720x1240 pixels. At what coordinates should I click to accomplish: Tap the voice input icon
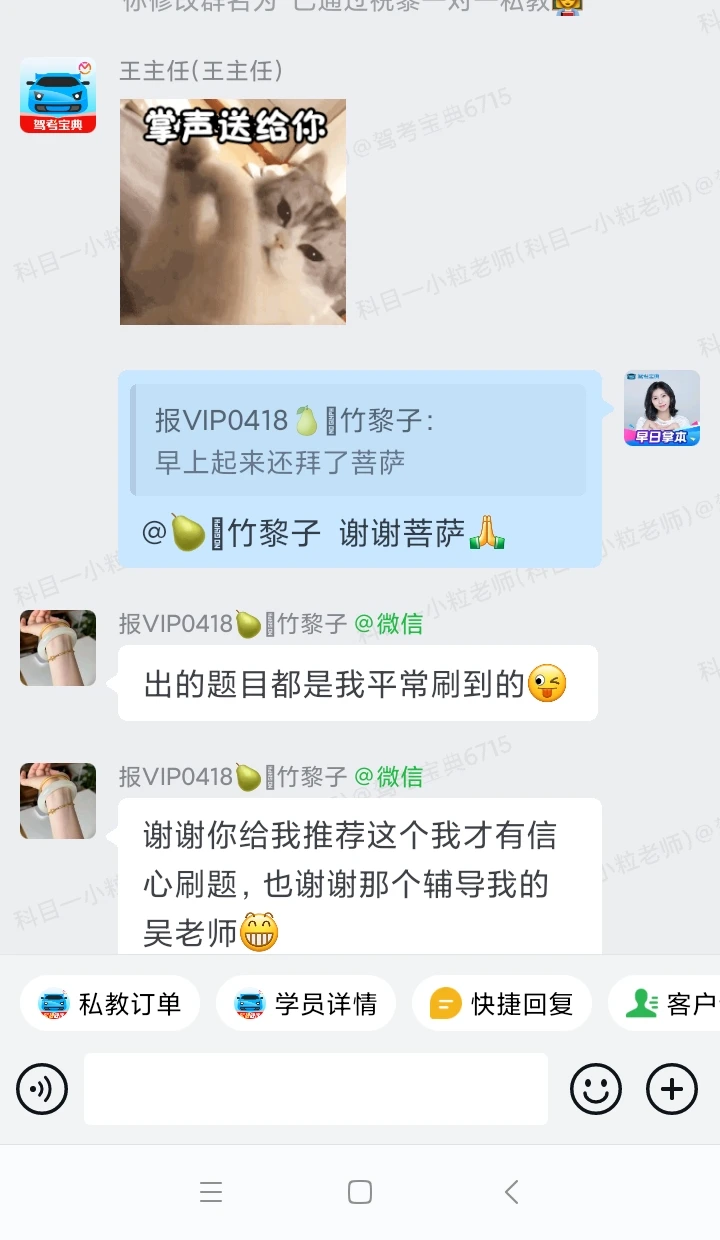coord(42,1089)
